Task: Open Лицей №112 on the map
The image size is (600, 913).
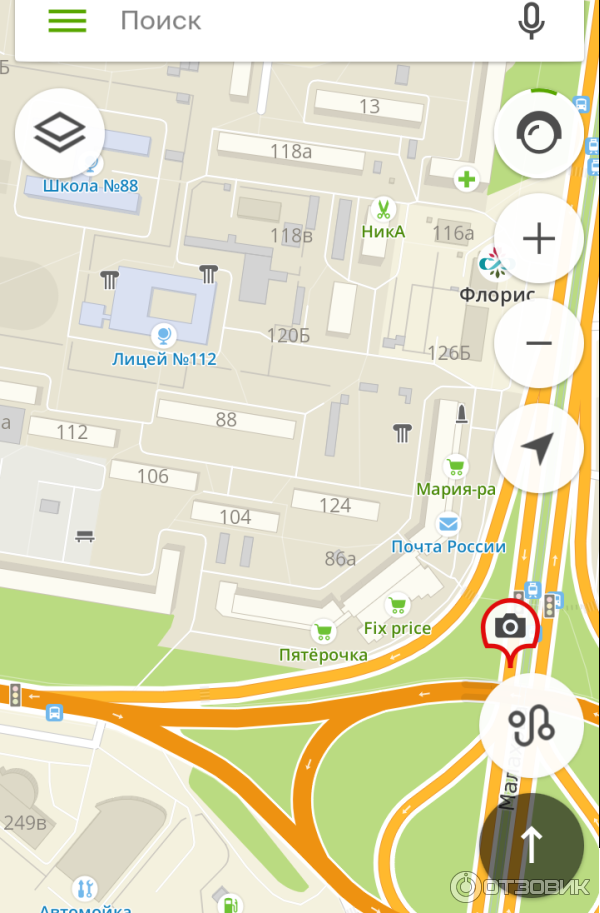Action: 158,335
